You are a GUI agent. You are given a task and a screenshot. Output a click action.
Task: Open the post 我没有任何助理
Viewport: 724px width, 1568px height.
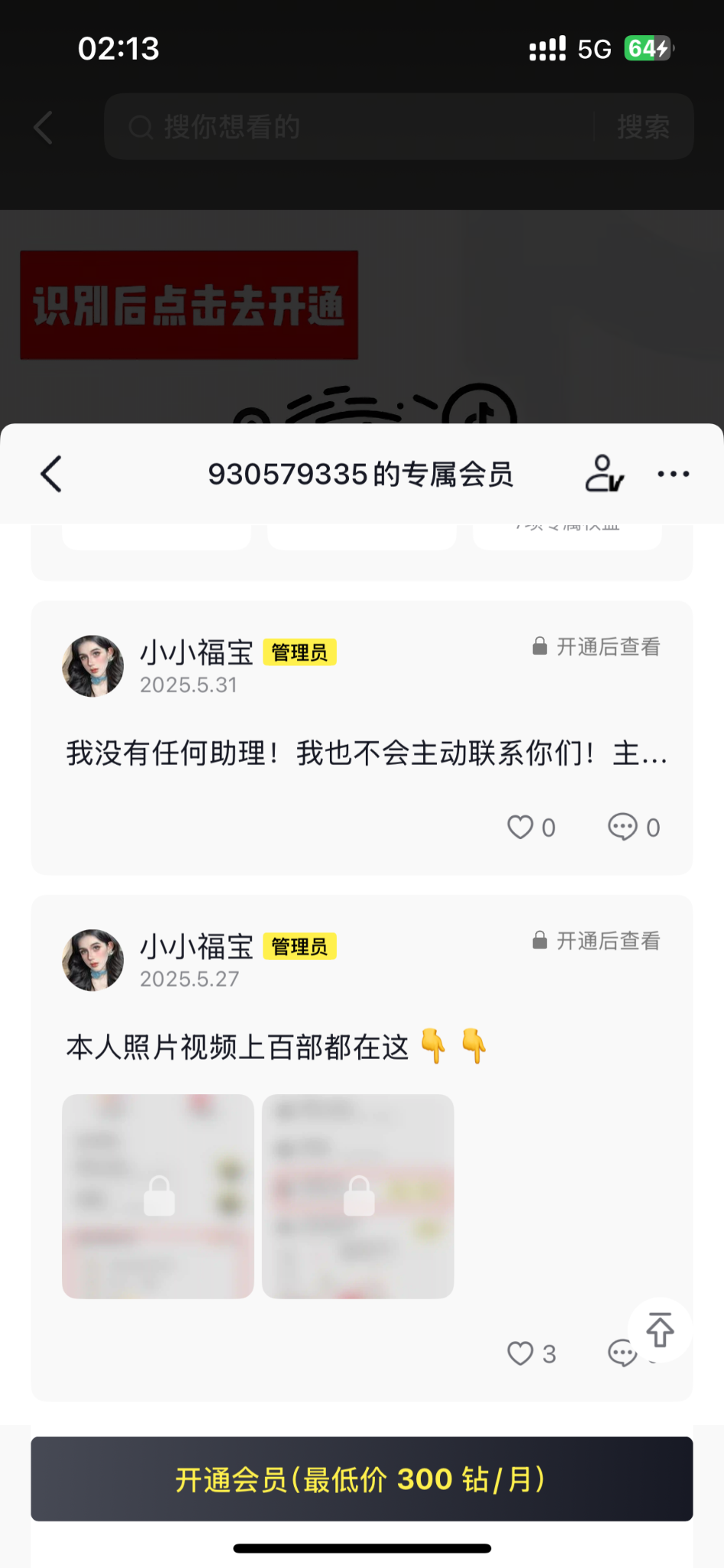point(366,753)
